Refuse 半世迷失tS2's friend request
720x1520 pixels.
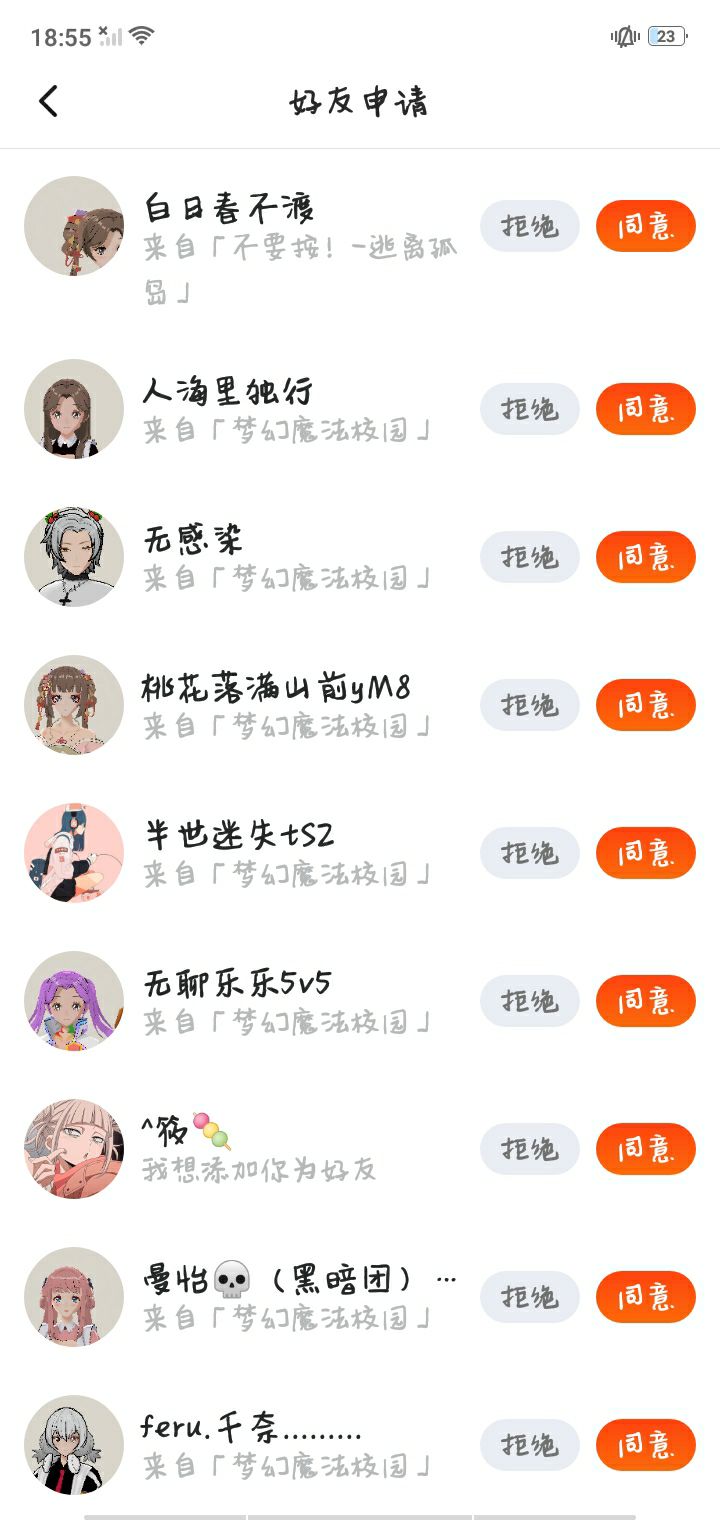530,853
